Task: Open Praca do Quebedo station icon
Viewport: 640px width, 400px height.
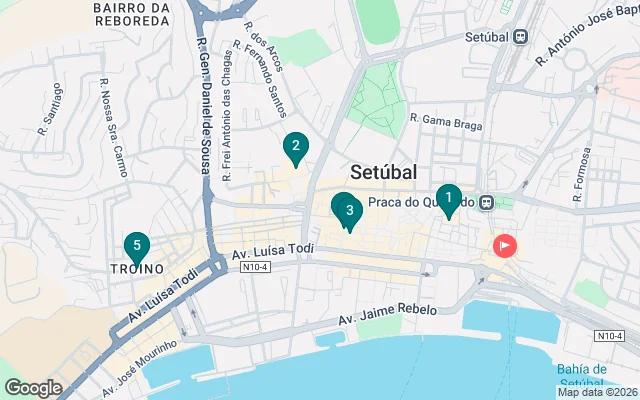Action: point(486,202)
